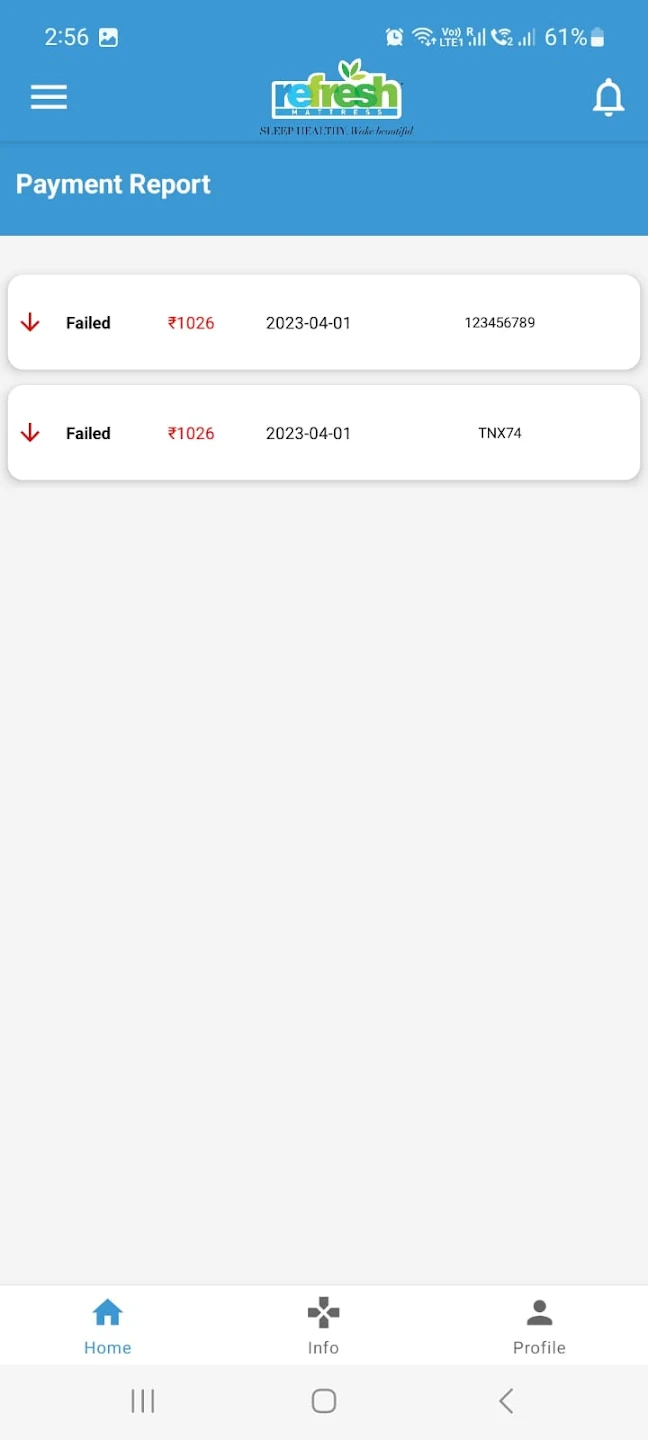Open failed payment with ID 123456789

(x=323, y=323)
